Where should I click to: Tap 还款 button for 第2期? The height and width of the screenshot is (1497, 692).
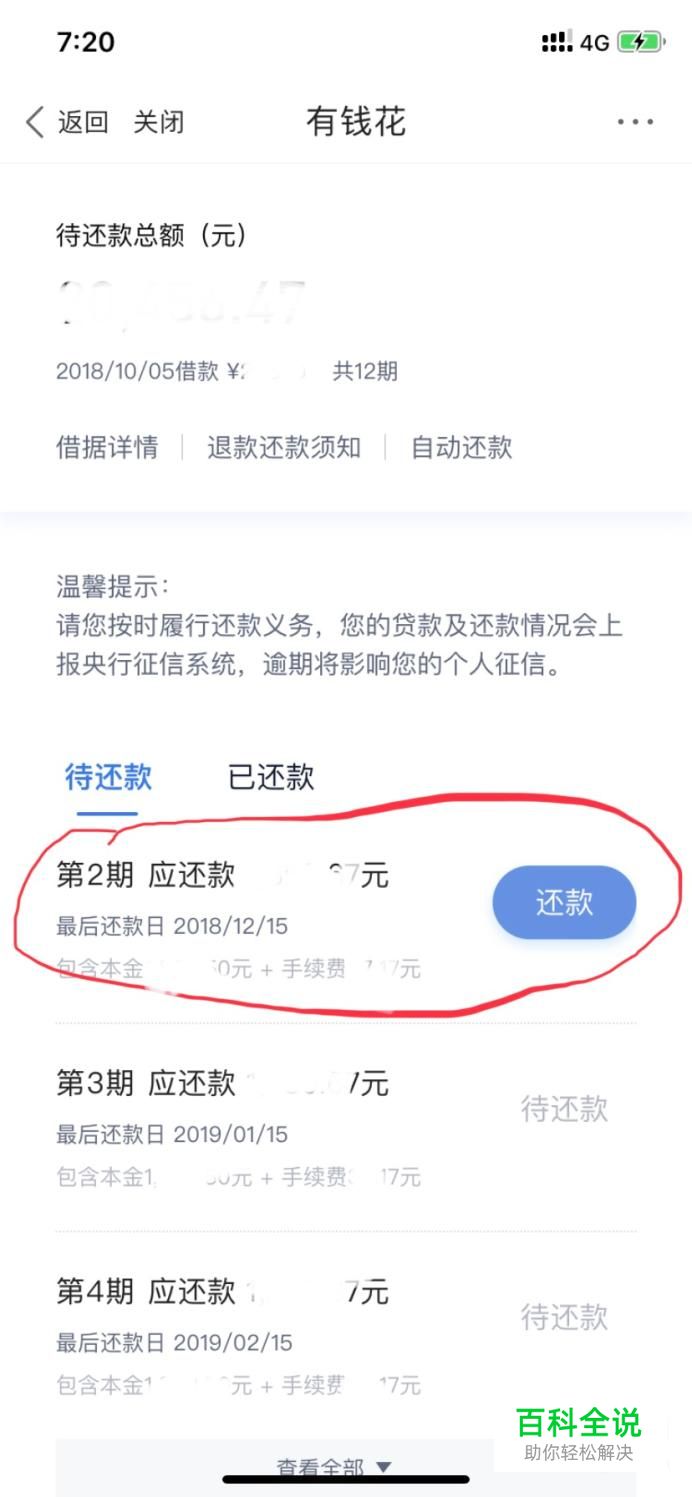(564, 902)
